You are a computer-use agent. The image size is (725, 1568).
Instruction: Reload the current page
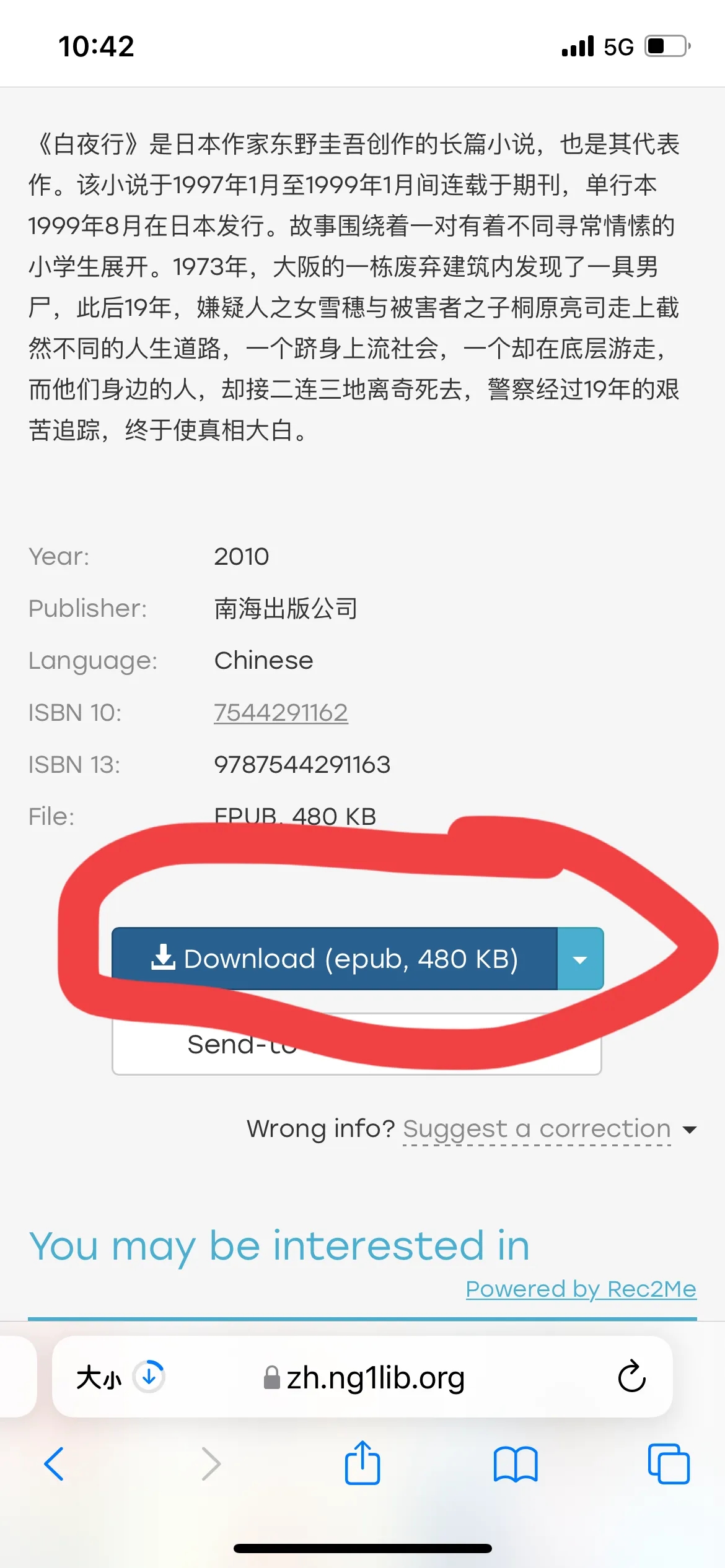coord(631,1377)
